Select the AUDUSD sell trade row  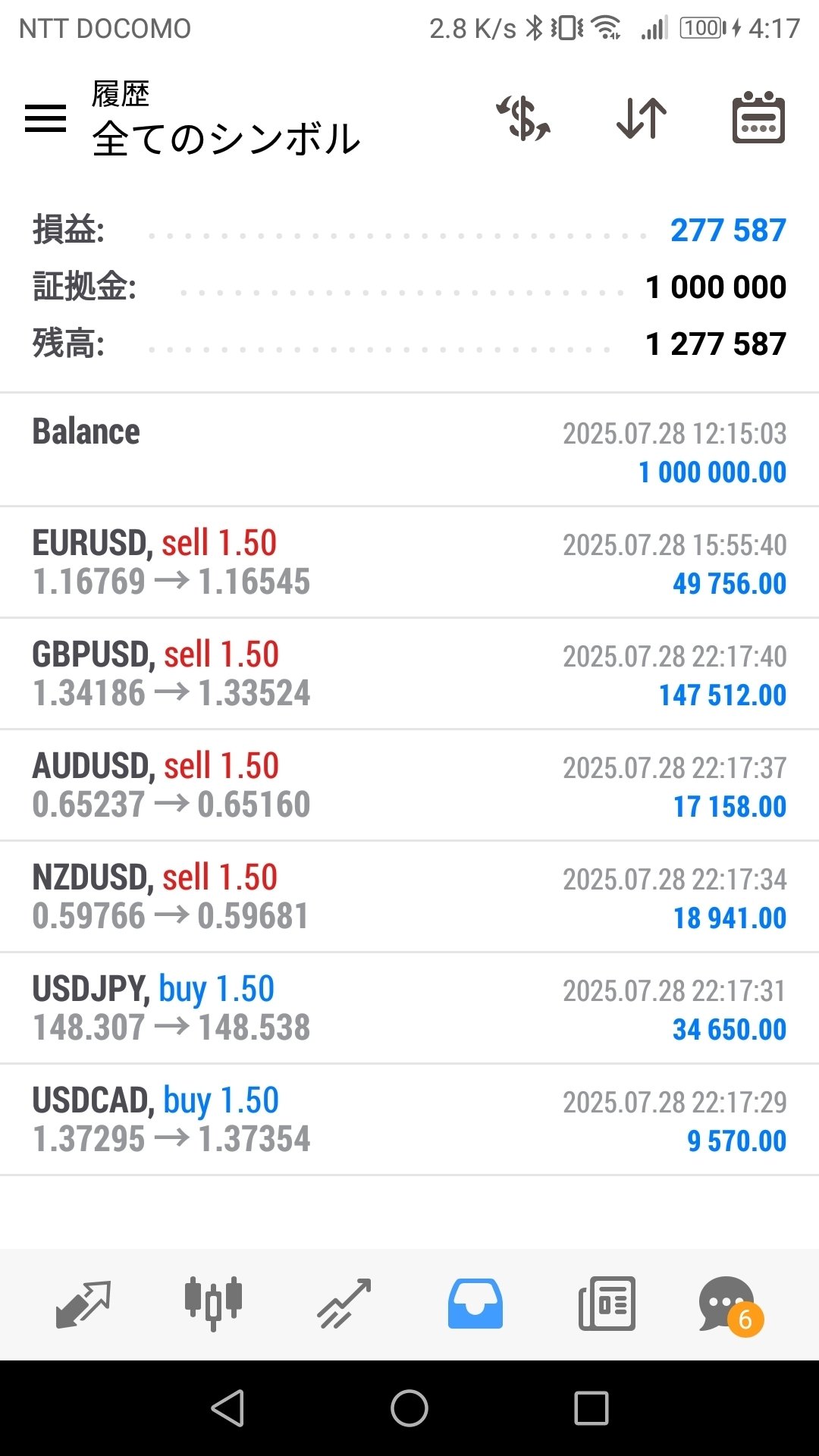[x=409, y=786]
